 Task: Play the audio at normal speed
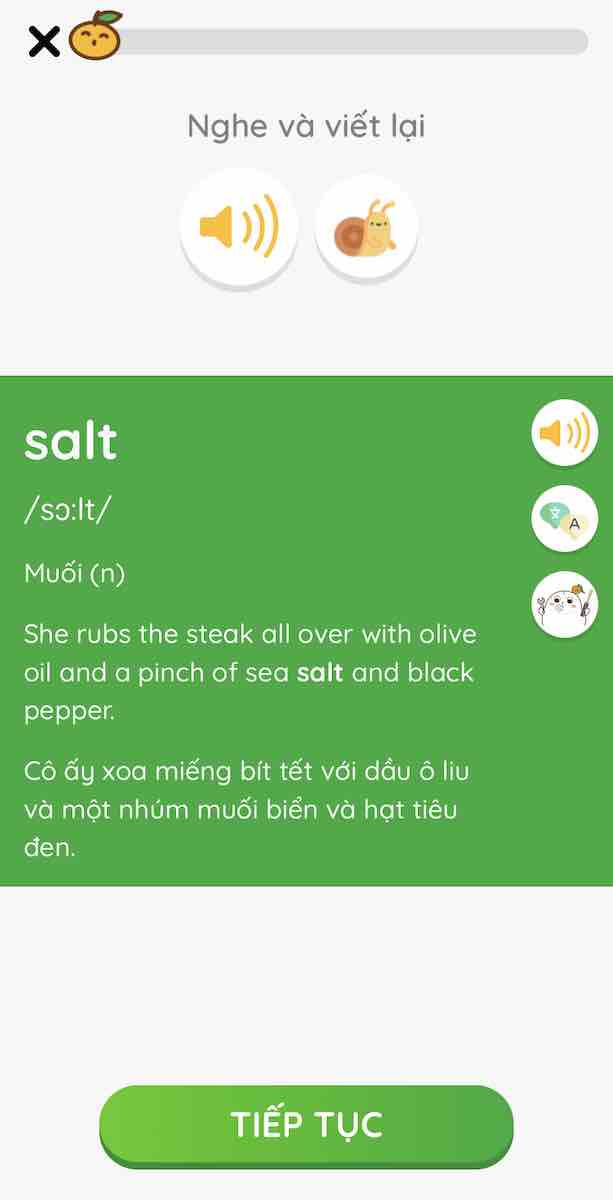point(238,228)
